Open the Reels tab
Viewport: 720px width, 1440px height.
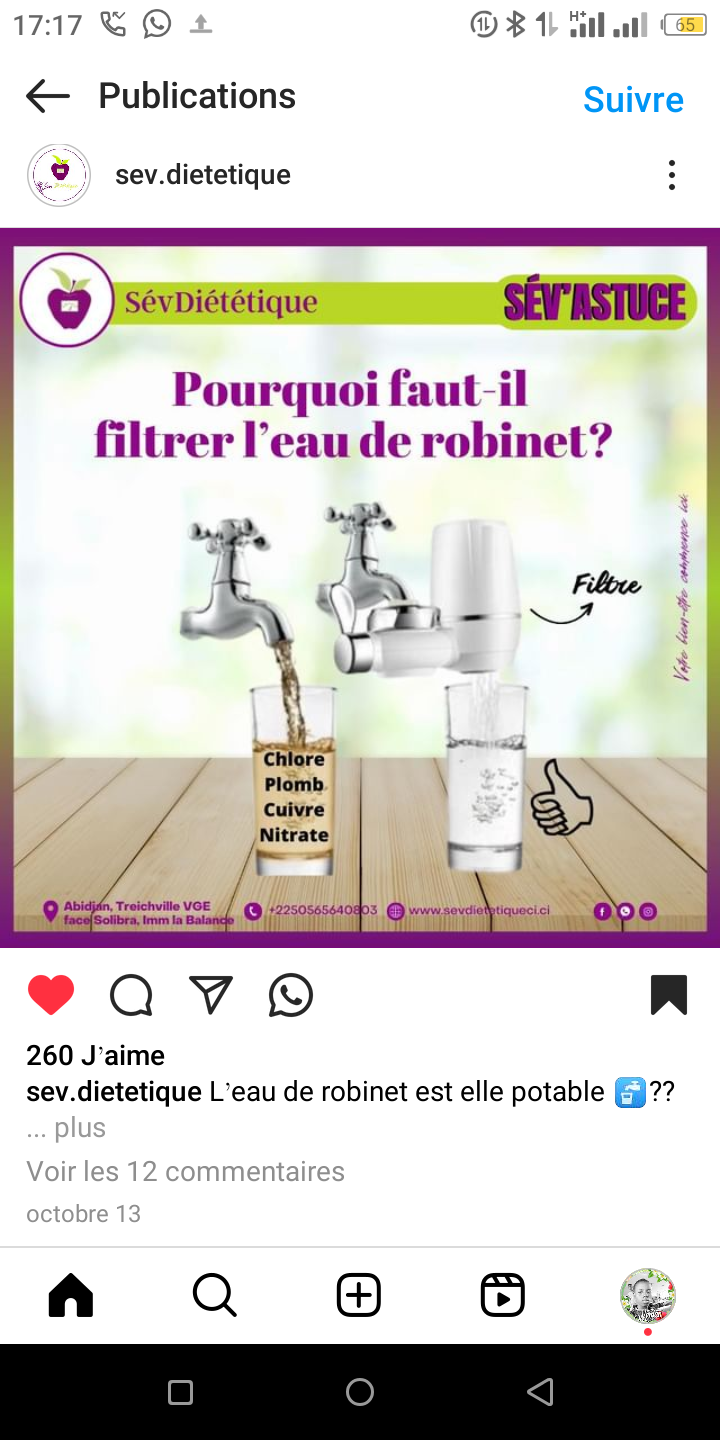tap(503, 1296)
